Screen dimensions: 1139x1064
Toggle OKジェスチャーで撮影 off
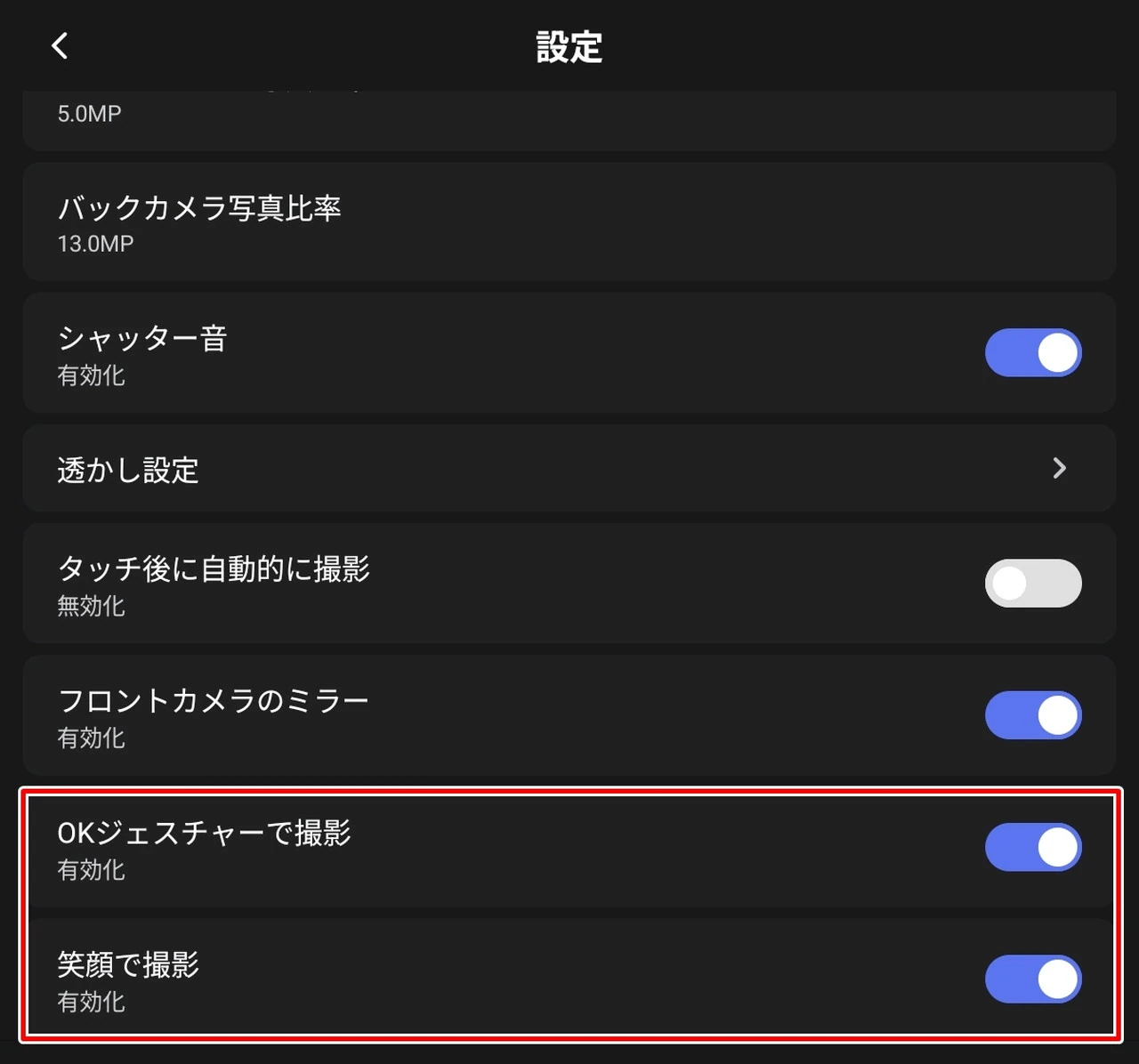point(1032,847)
